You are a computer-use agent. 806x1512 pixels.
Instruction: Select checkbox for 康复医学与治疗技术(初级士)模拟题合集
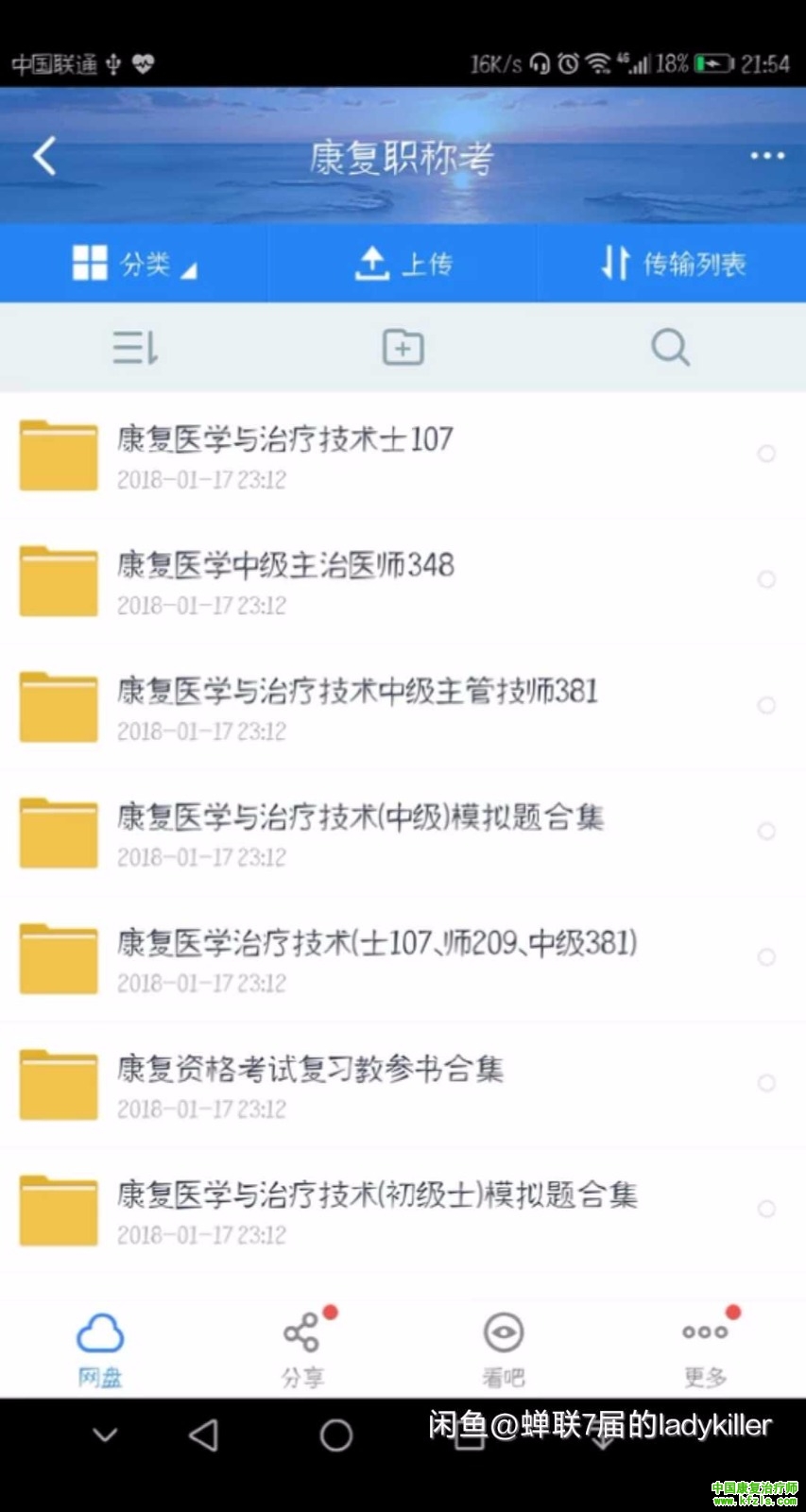(766, 1209)
